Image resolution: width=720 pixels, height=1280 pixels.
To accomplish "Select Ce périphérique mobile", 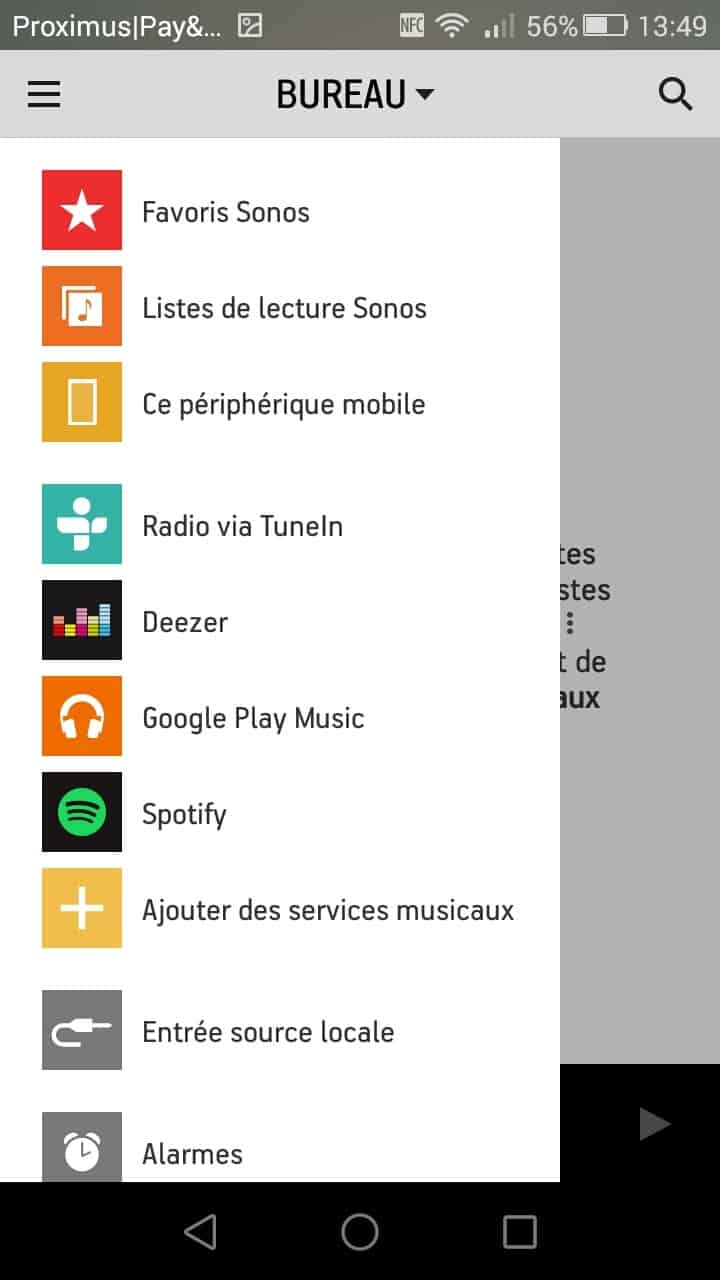I will pos(280,402).
